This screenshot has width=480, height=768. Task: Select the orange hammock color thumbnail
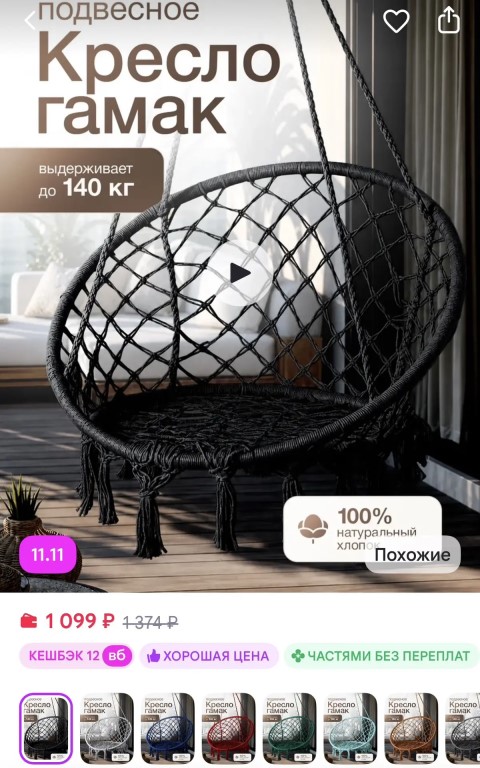[411, 728]
